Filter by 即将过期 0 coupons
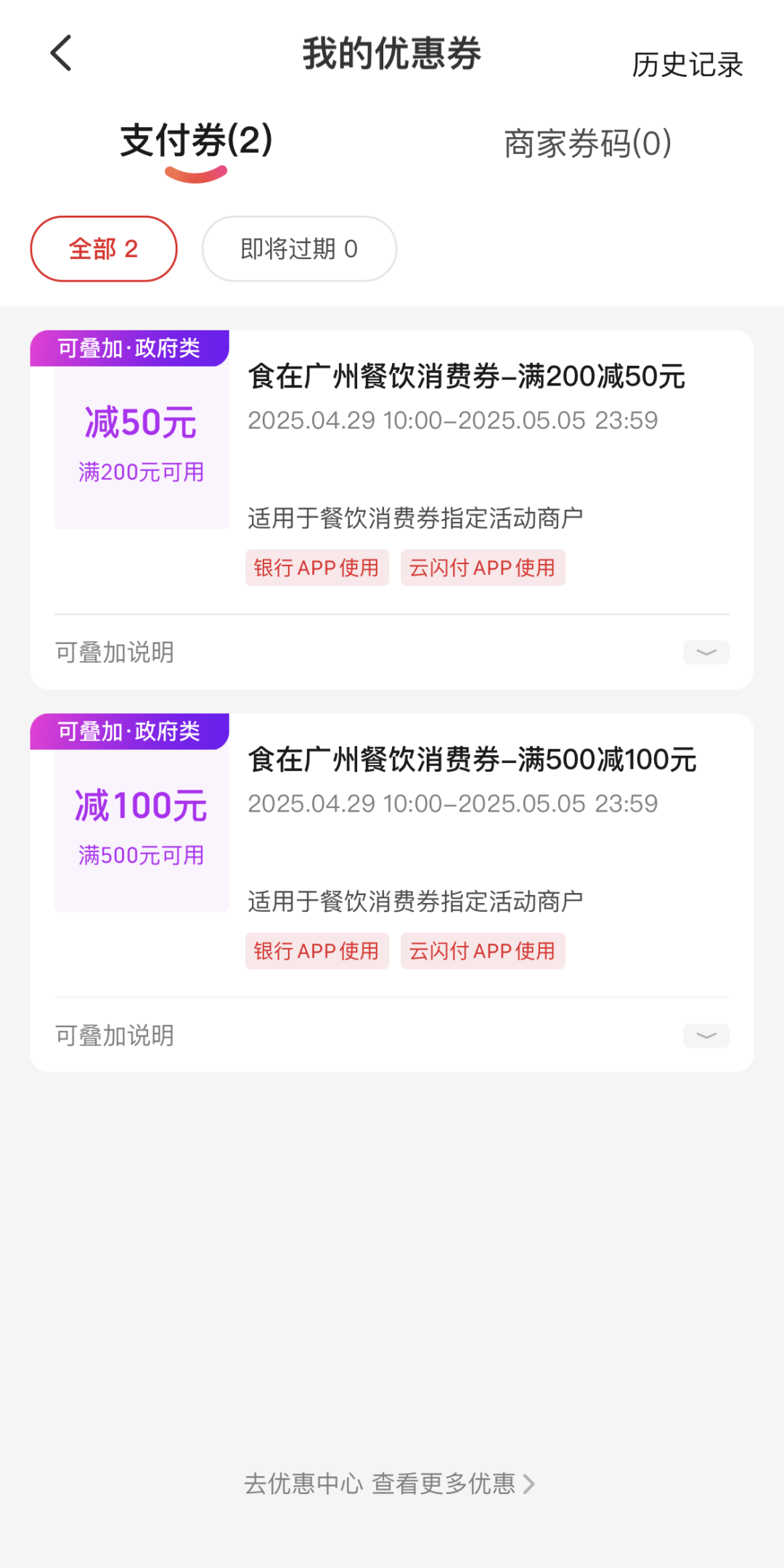Screen dimensions: 784x1568 click(x=299, y=249)
